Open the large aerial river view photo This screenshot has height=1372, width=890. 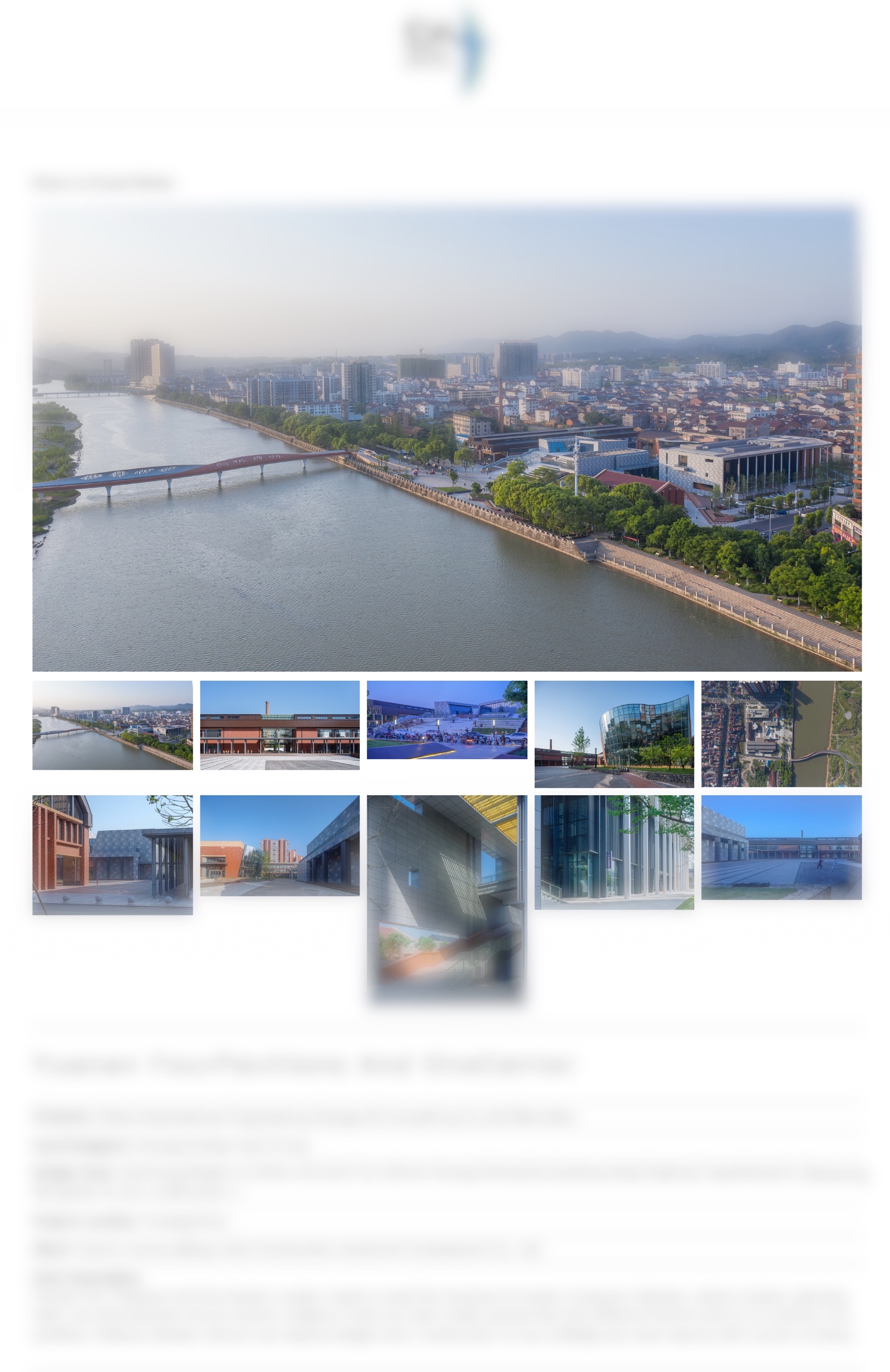(x=446, y=438)
